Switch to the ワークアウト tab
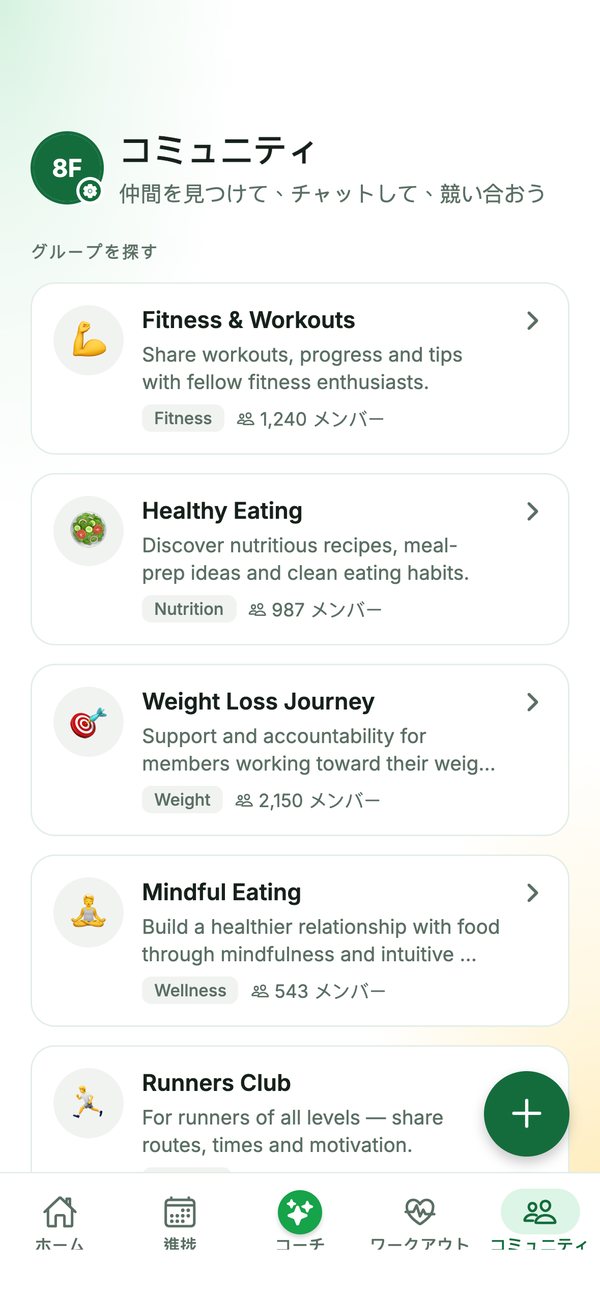Viewport: 600px width, 1300px height. (x=420, y=1223)
